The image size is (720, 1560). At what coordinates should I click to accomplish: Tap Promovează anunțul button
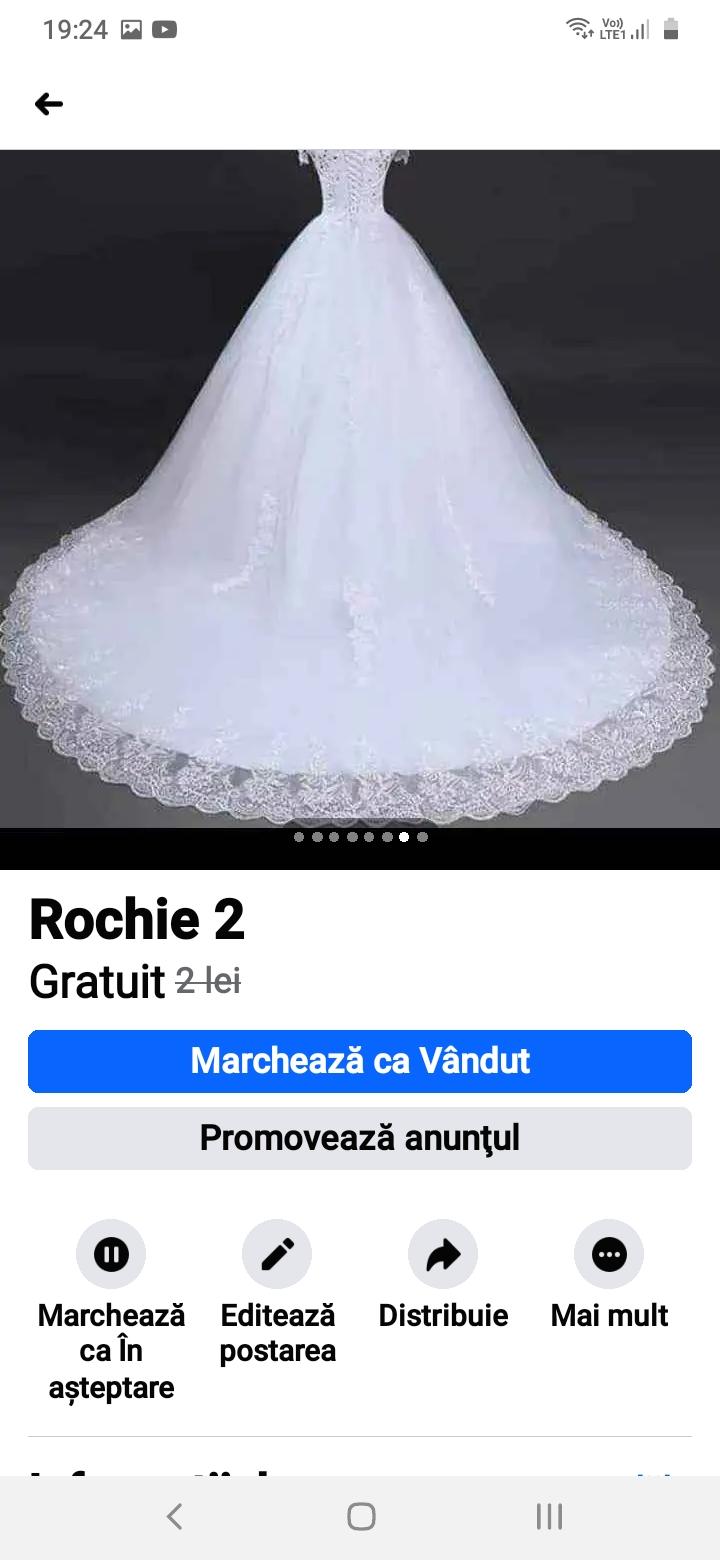click(x=360, y=1138)
